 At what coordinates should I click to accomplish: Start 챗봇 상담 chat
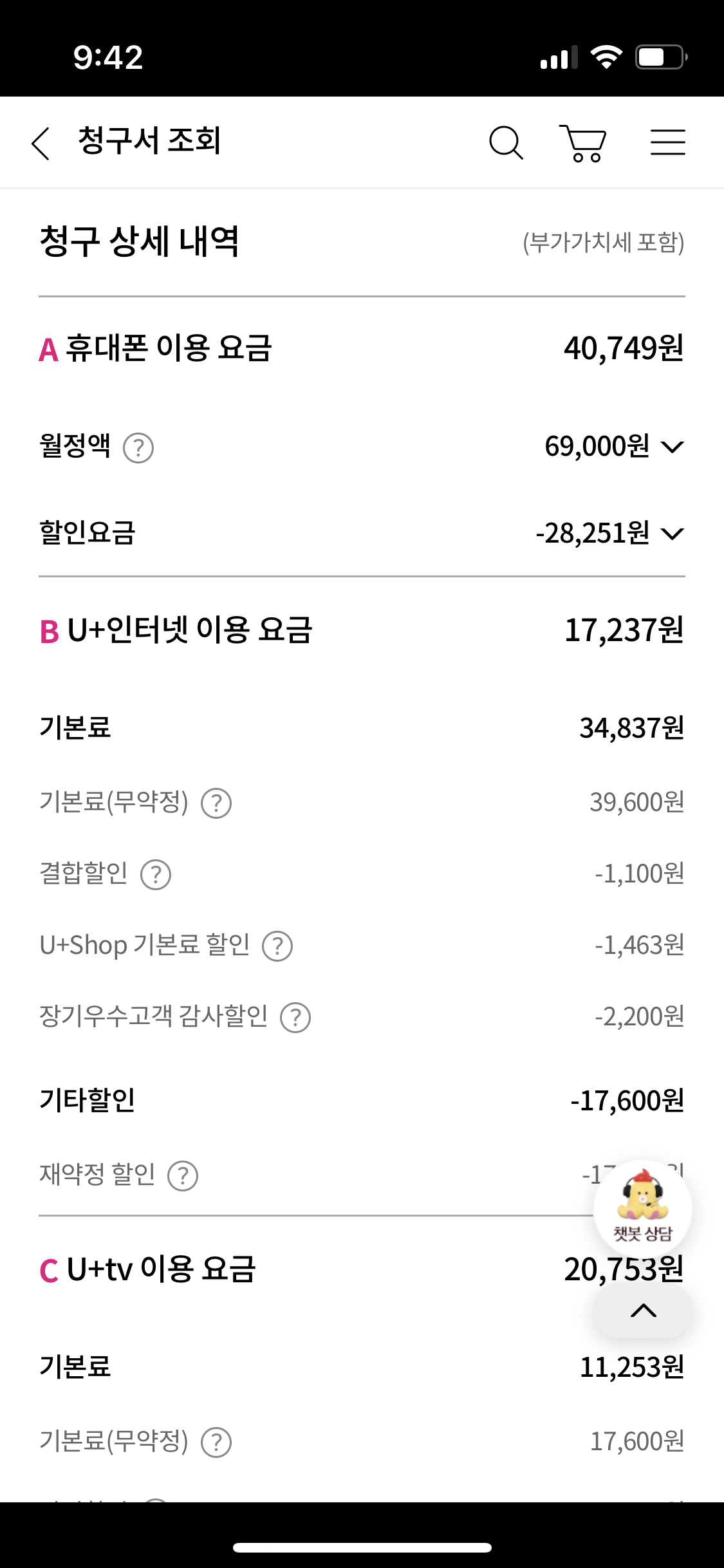(x=642, y=1207)
